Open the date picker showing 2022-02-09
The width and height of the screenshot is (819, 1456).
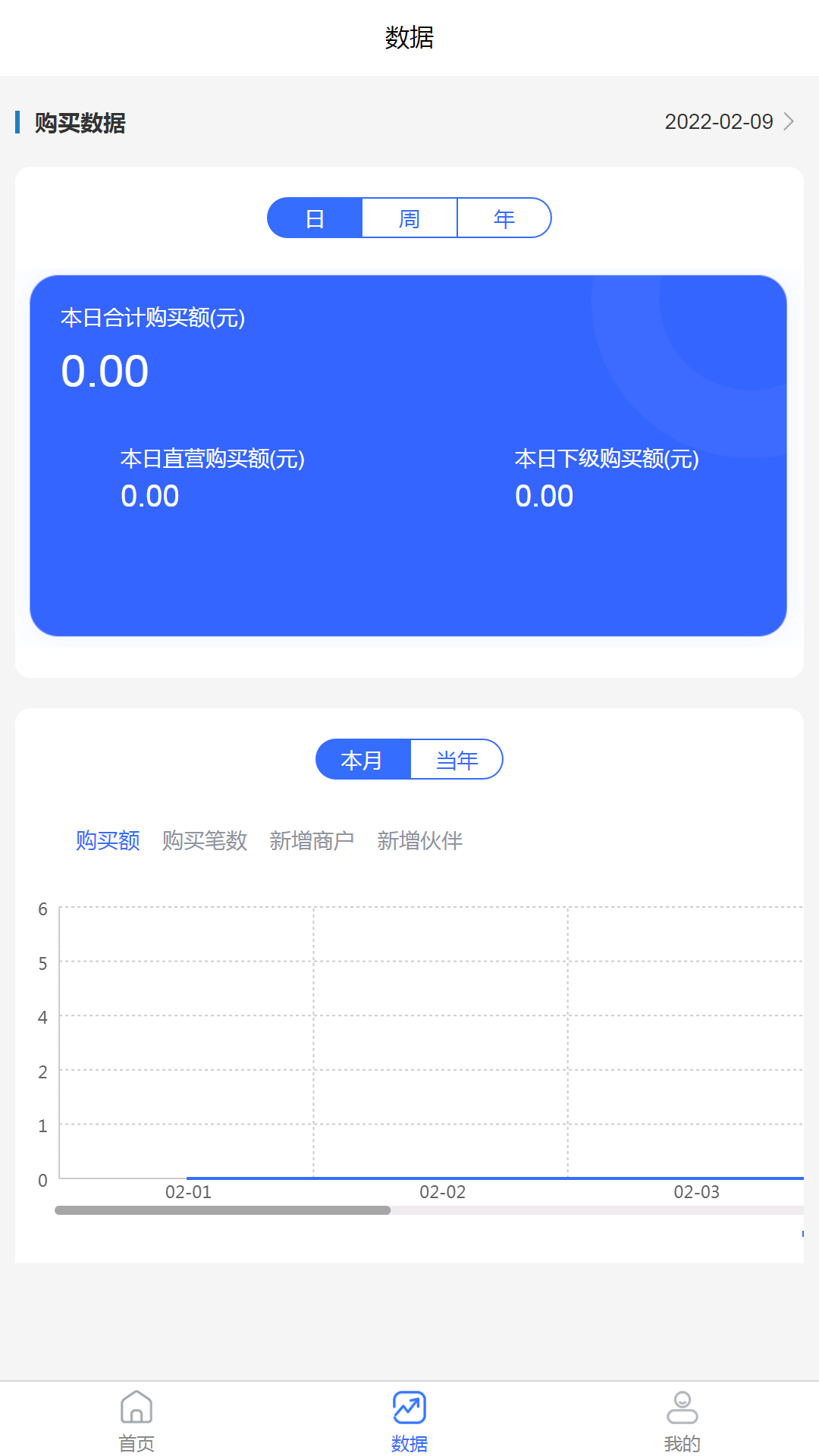(728, 122)
